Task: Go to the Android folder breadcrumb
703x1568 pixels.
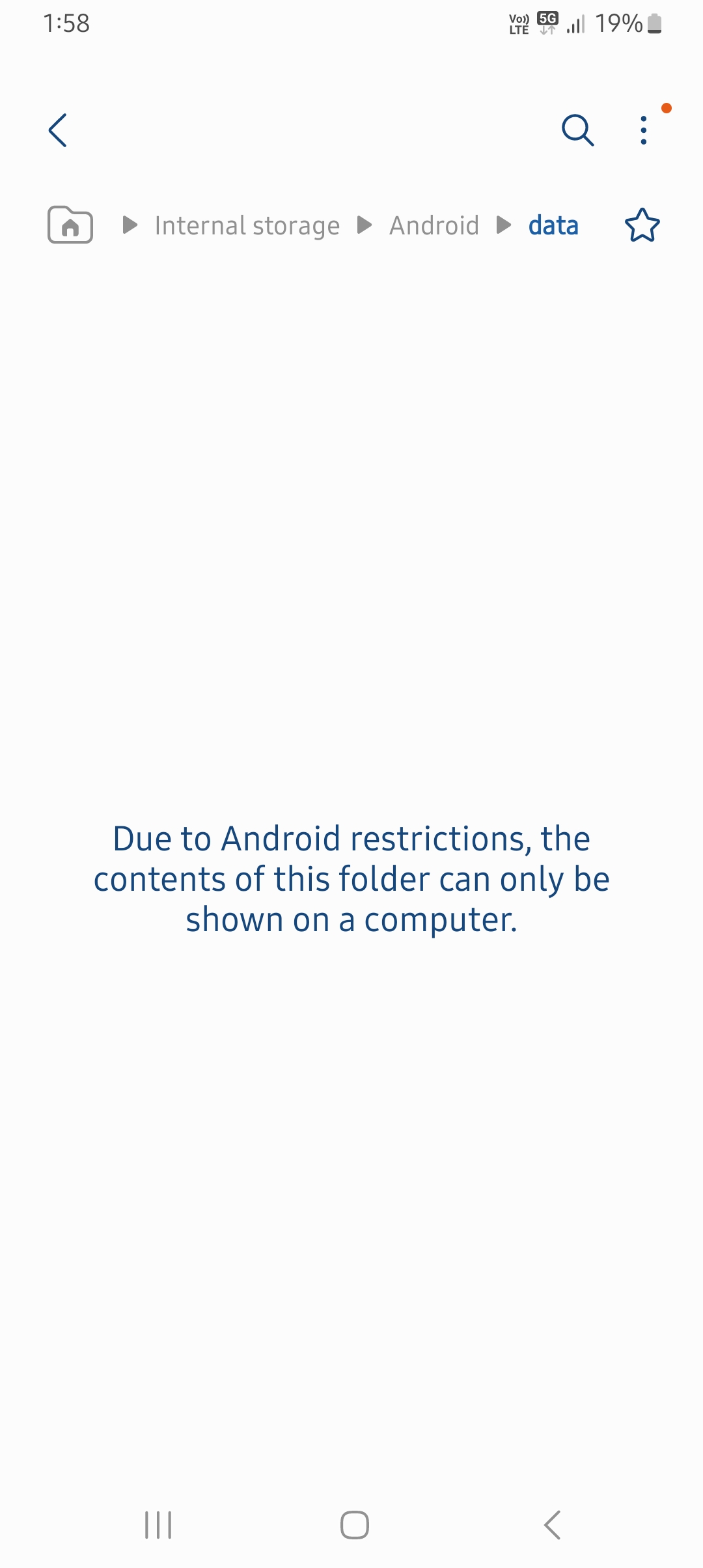Action: (x=434, y=226)
